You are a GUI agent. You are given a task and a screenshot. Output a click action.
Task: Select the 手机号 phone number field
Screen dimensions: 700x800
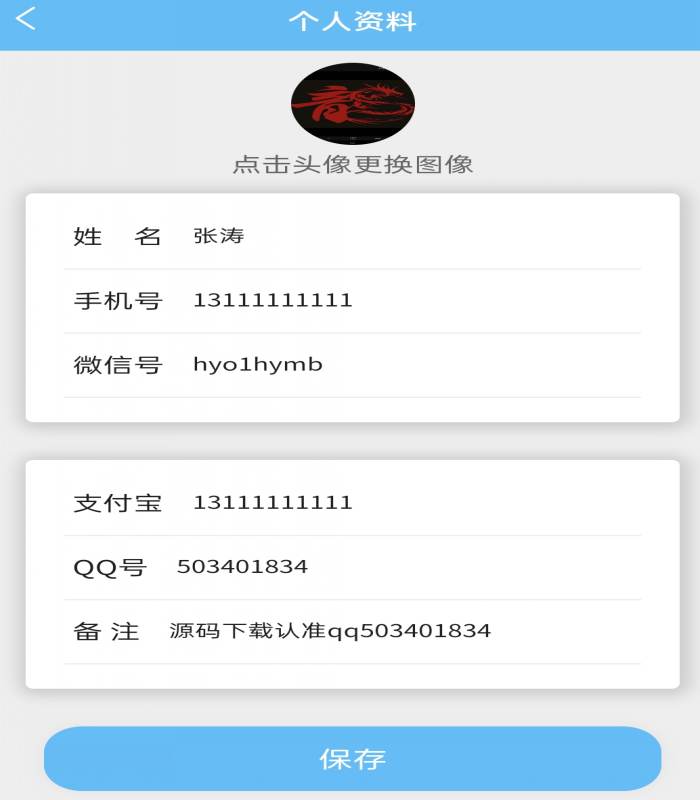410,301
